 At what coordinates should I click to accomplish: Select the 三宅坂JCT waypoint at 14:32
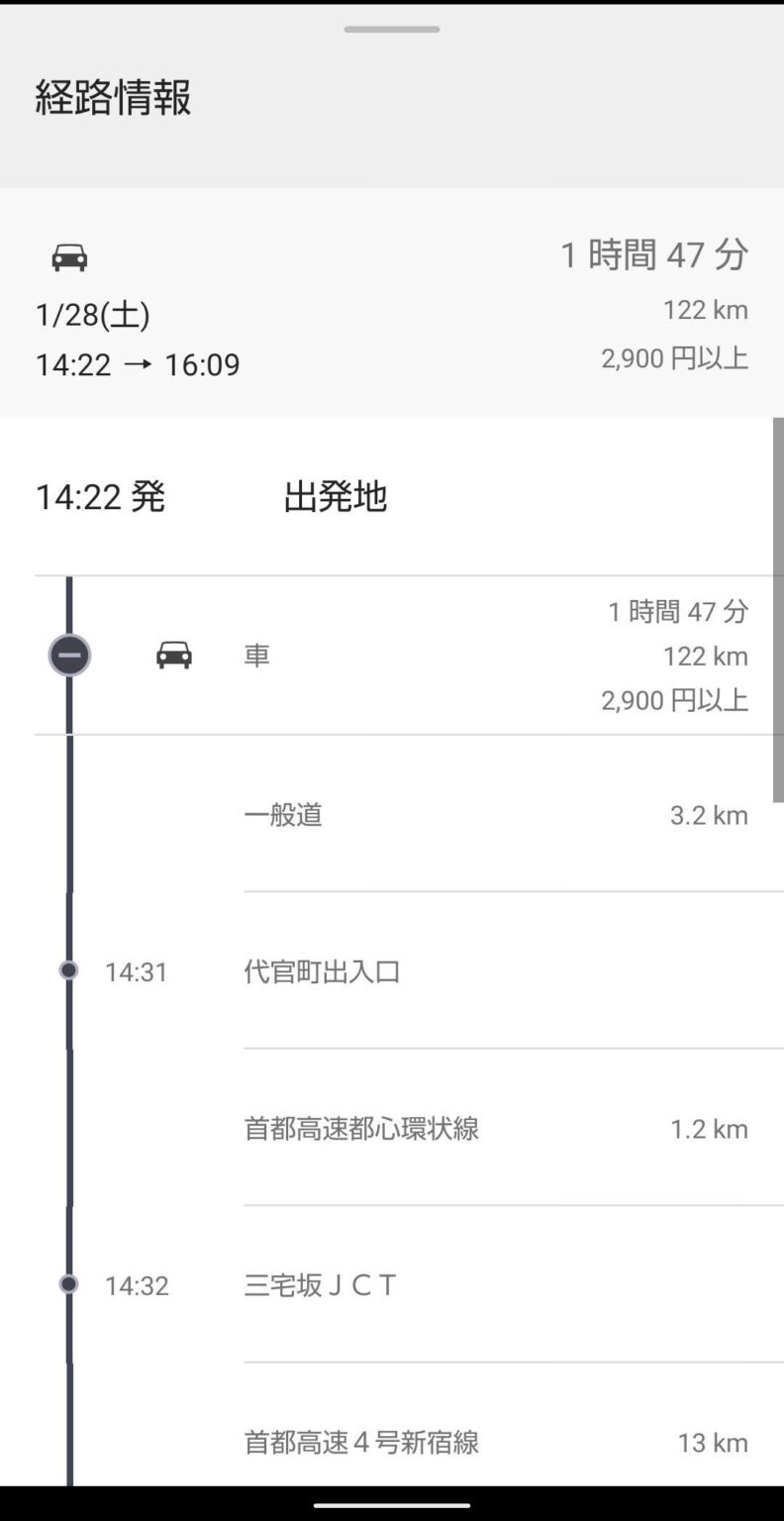coord(320,1285)
